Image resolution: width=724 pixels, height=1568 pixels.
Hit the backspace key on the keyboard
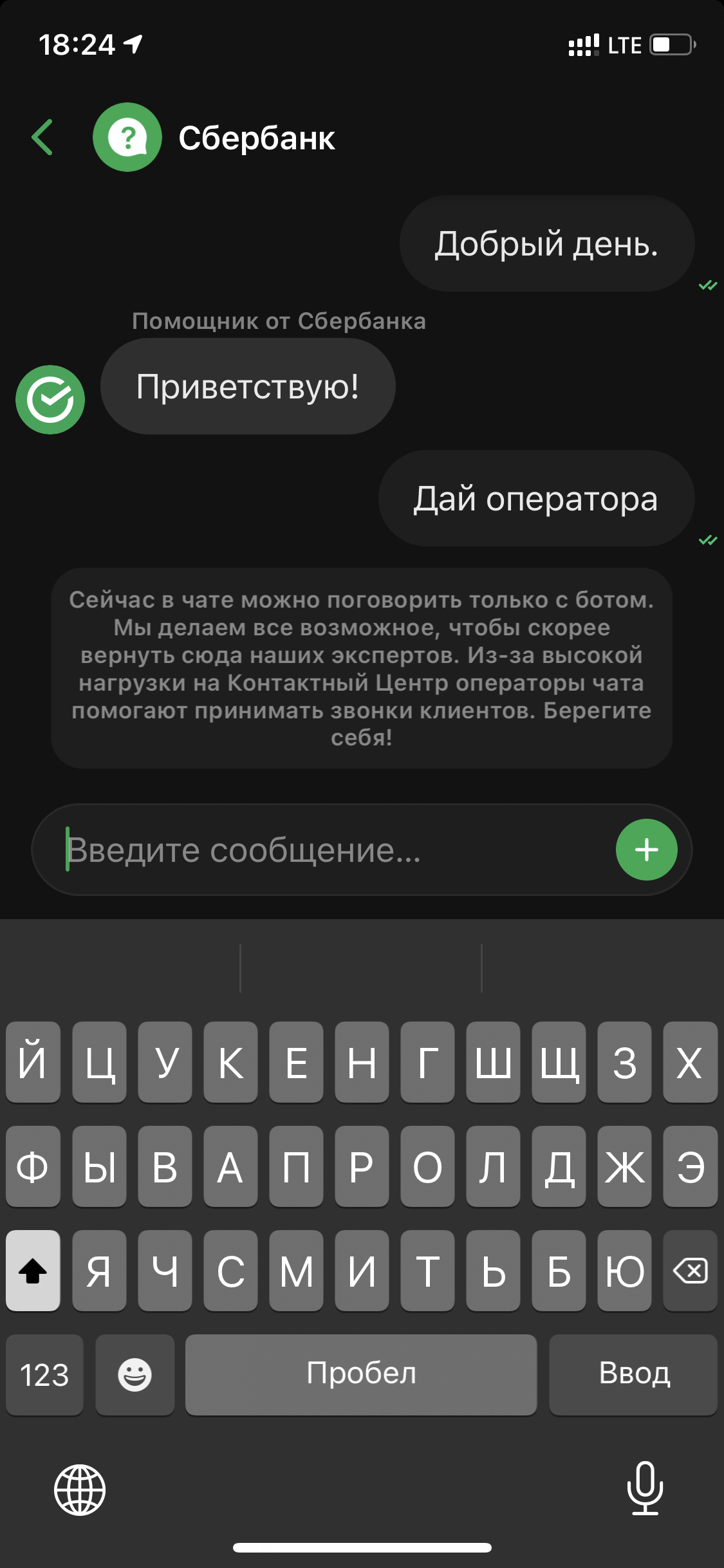click(x=690, y=1271)
